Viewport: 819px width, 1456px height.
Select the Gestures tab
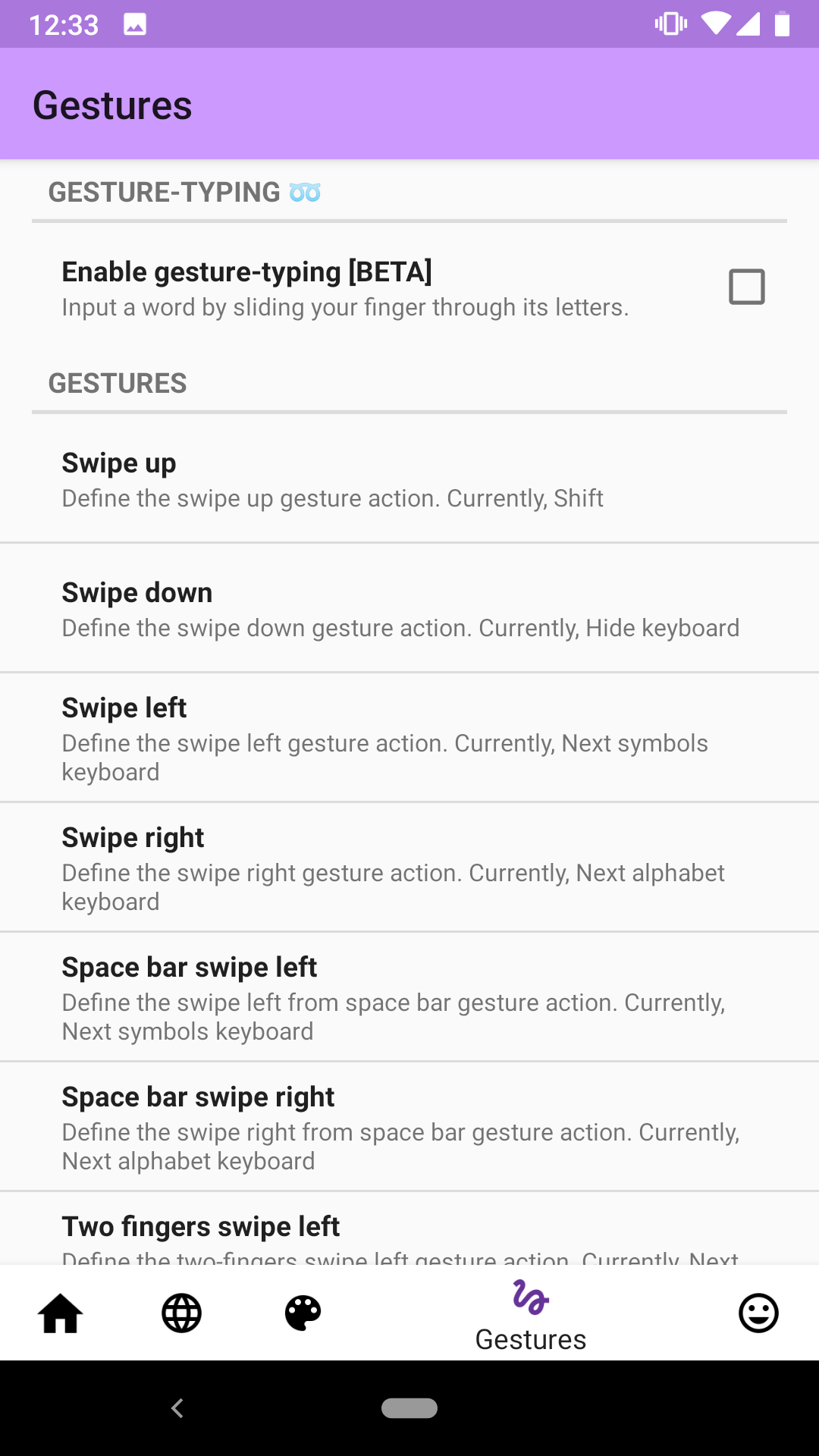(x=531, y=1314)
